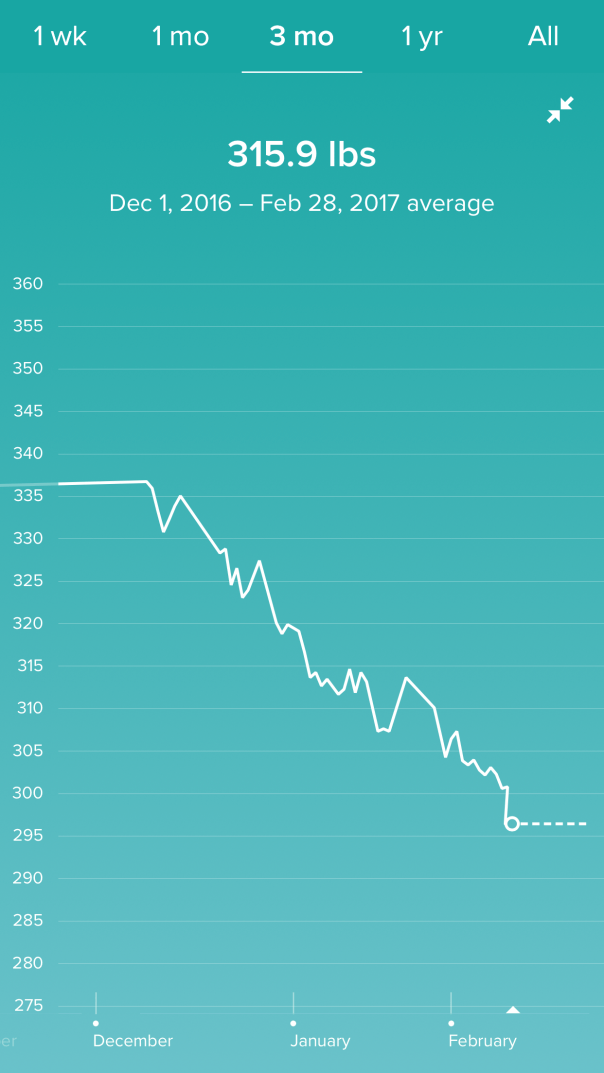Image resolution: width=604 pixels, height=1073 pixels.
Task: Show the 1 yr weight trend
Action: point(422,37)
